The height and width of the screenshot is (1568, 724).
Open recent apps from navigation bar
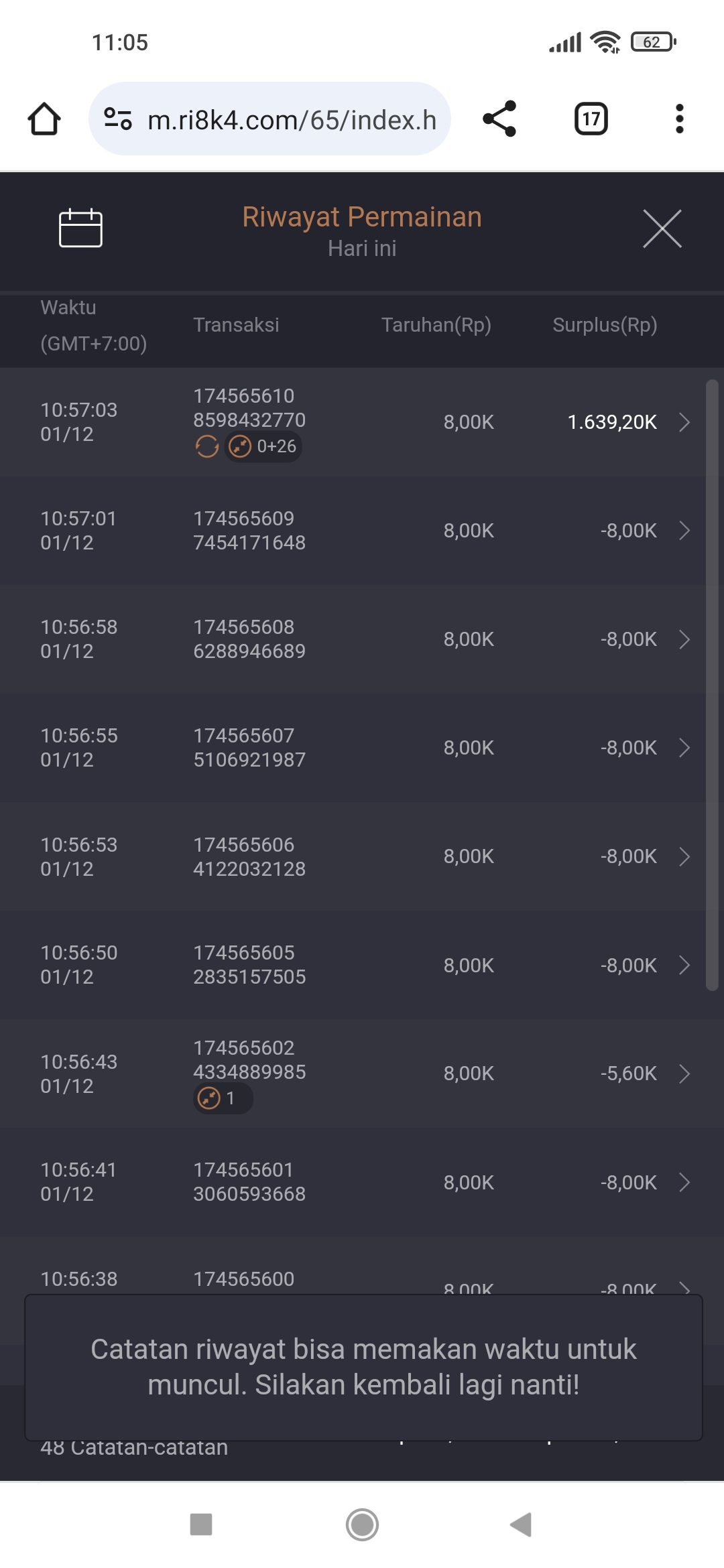pyautogui.click(x=201, y=1524)
